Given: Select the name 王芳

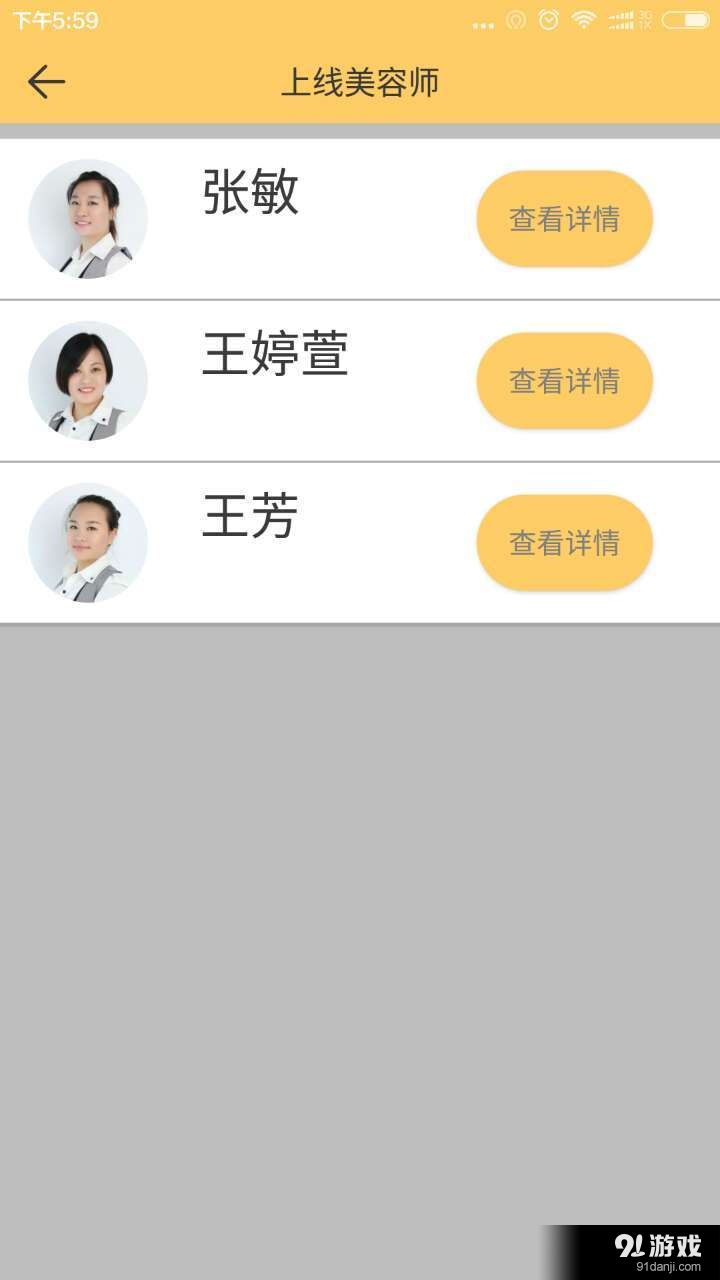Looking at the screenshot, I should (250, 520).
